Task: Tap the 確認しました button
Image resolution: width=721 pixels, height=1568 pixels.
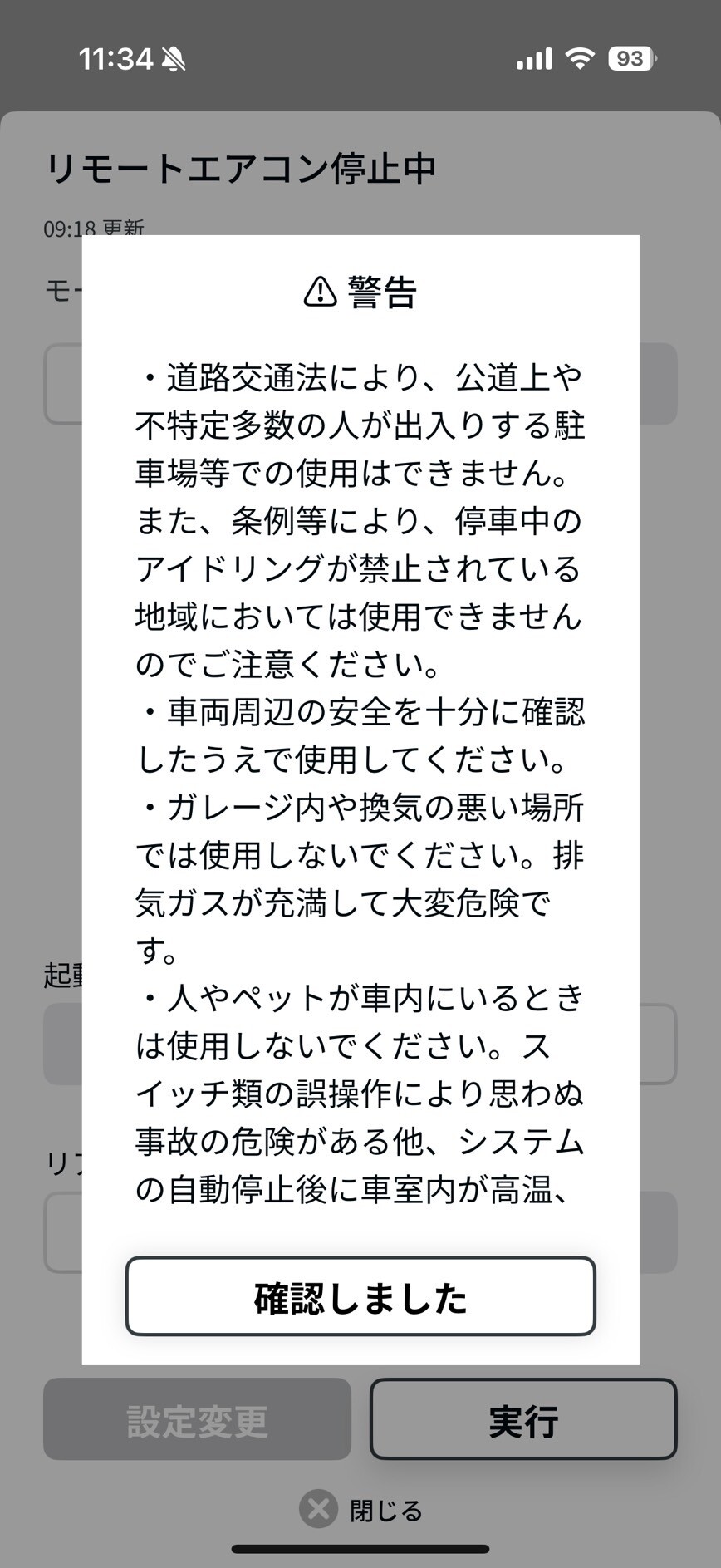Action: (360, 1297)
